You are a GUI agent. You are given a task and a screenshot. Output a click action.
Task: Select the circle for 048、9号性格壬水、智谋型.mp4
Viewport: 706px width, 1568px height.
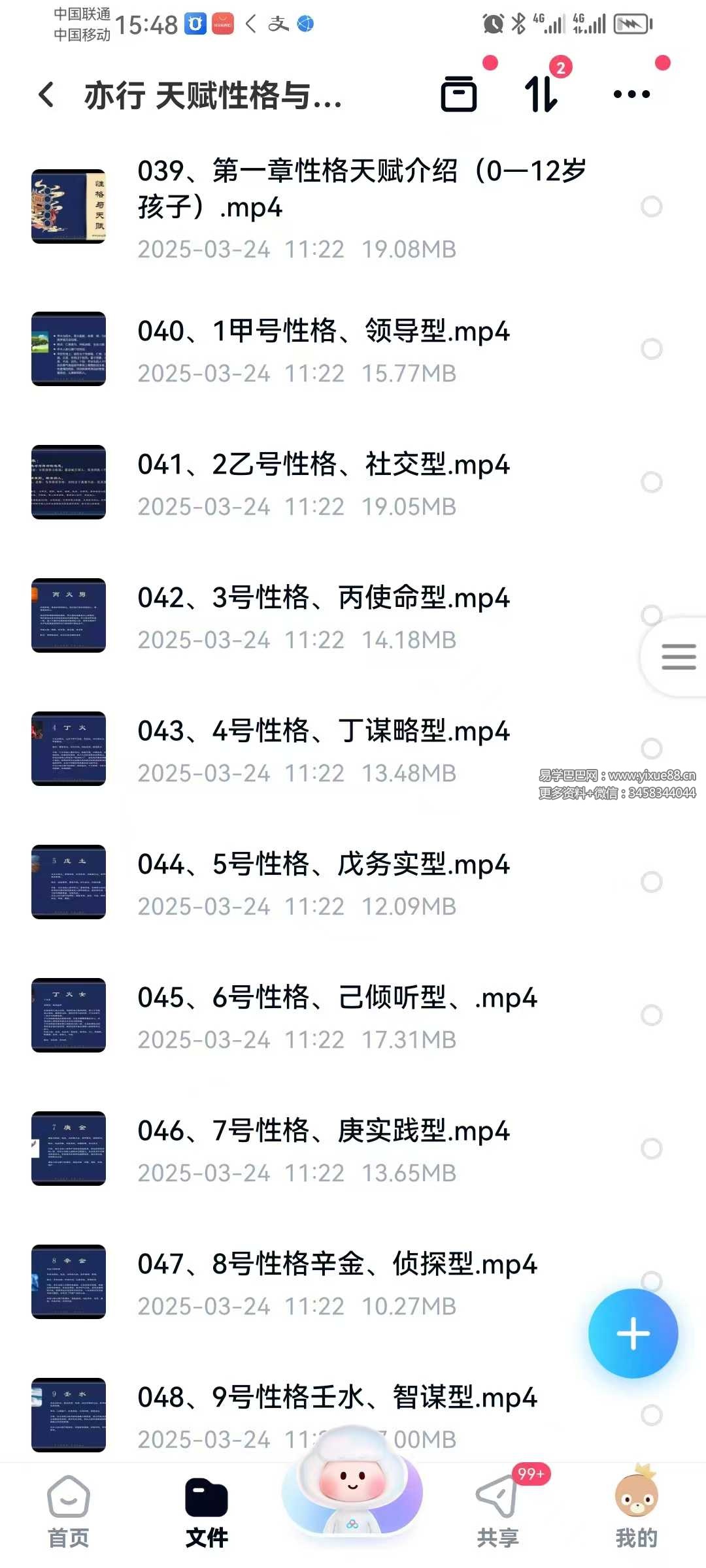tap(651, 1415)
